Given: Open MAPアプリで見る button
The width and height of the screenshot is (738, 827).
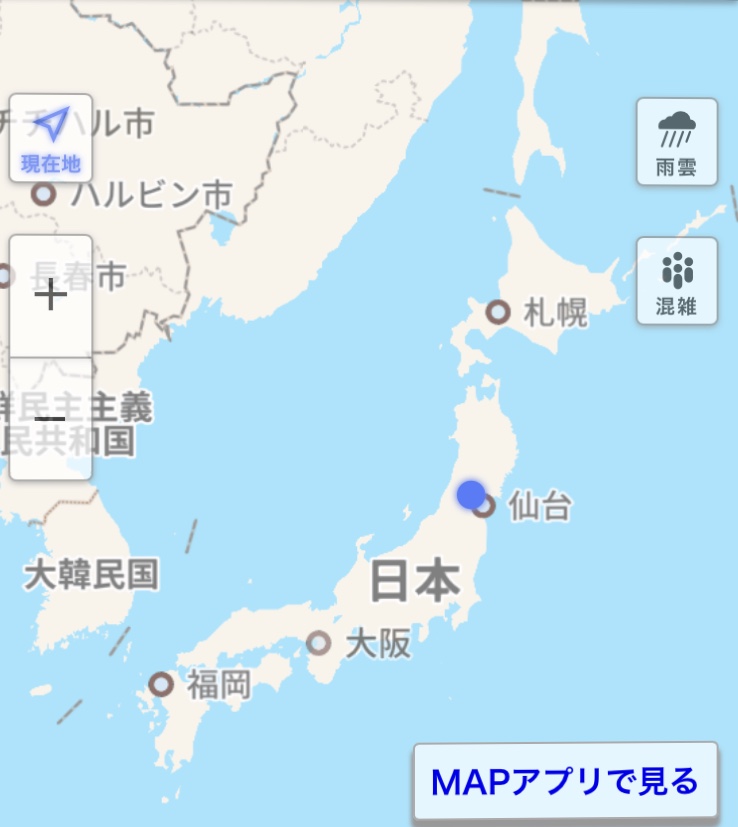Looking at the screenshot, I should [x=565, y=781].
